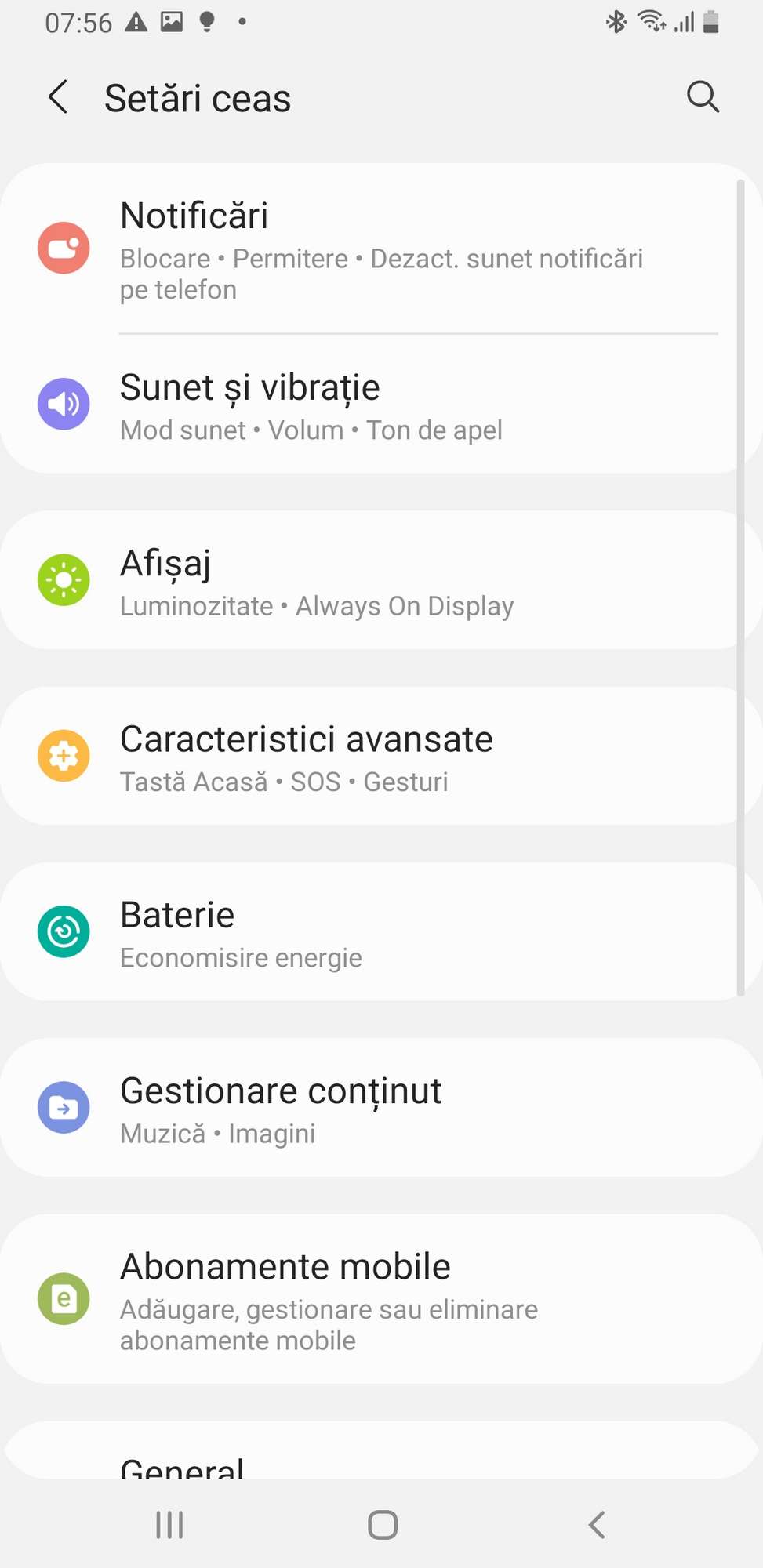Open Afișaj settings

tap(381, 580)
